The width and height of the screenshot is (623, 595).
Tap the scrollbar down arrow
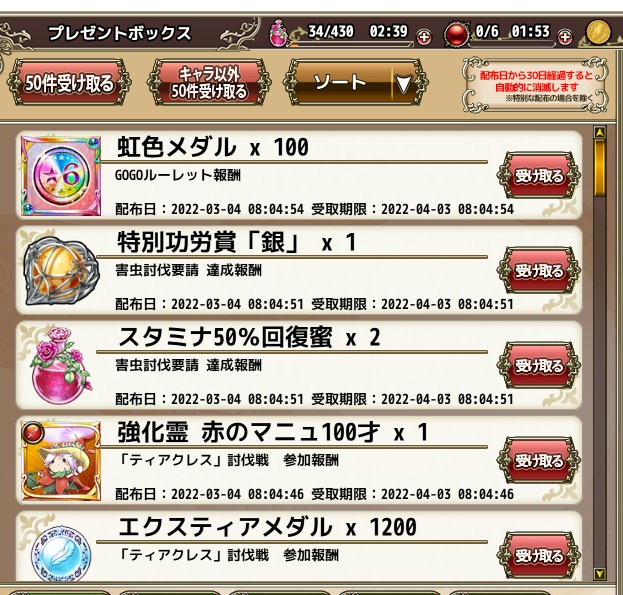pos(599,573)
